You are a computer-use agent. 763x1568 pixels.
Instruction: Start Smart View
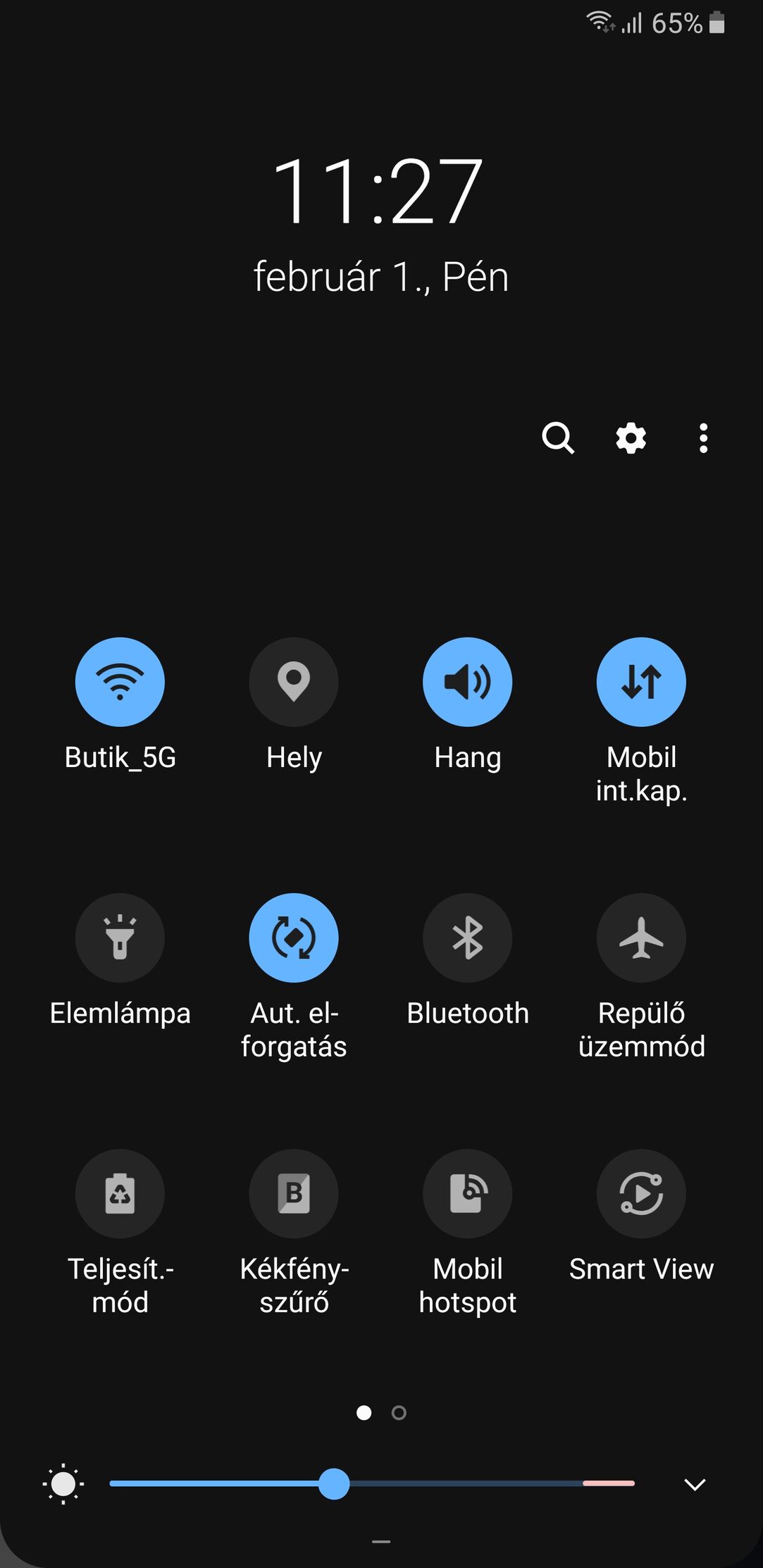(641, 1193)
